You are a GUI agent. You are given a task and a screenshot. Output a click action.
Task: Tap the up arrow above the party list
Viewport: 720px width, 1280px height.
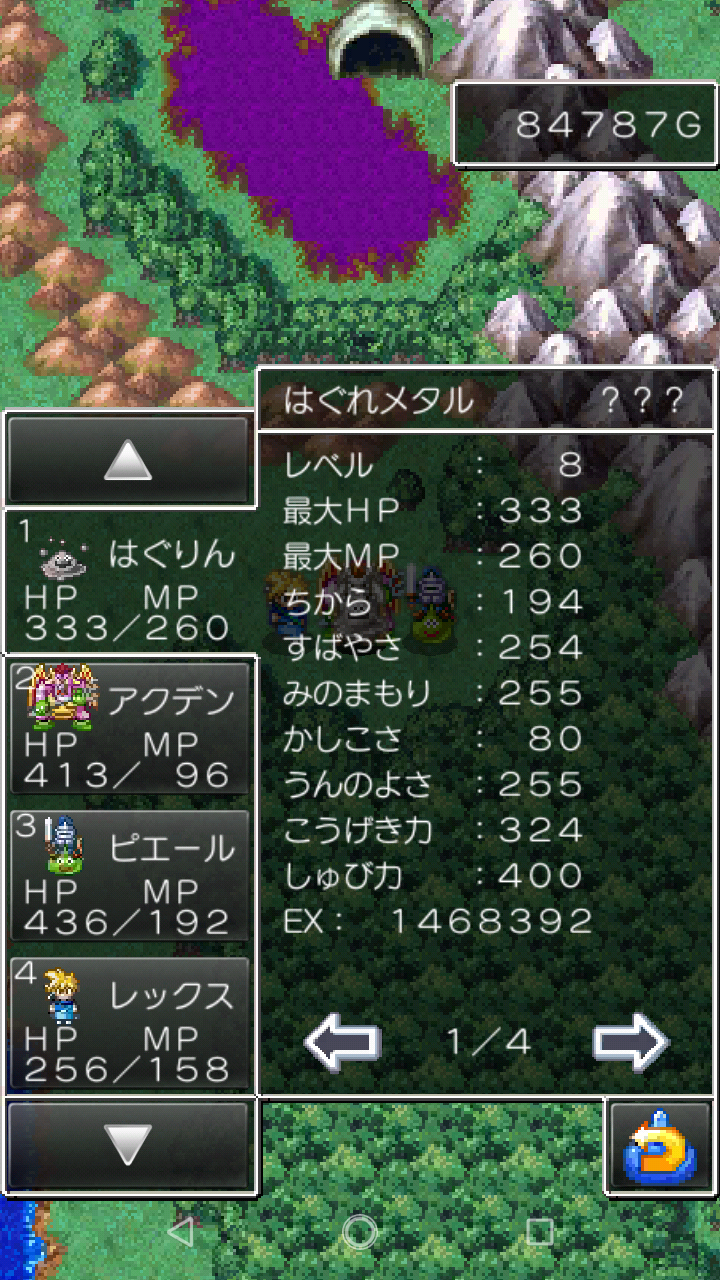click(x=128, y=460)
